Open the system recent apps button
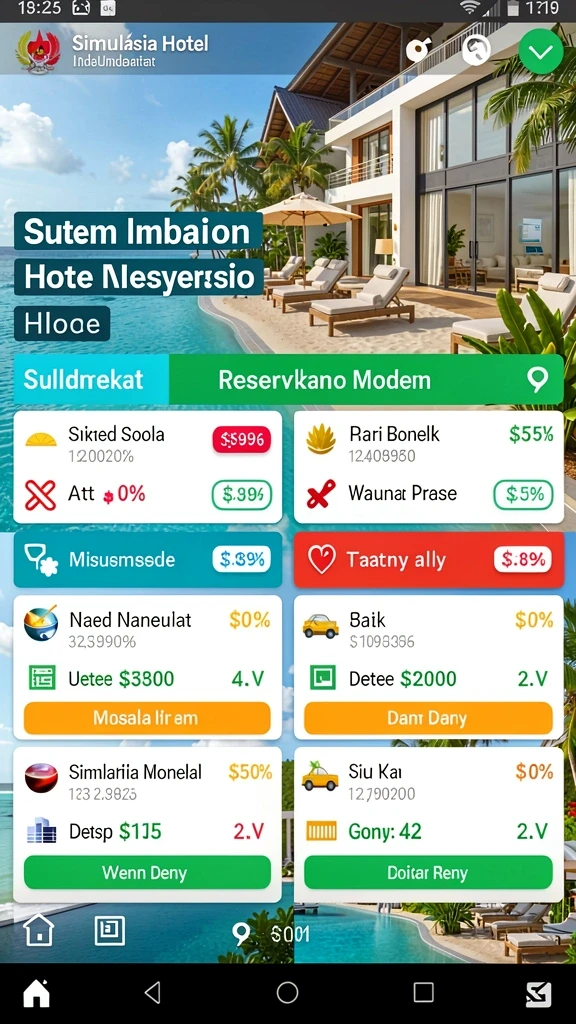 tap(423, 993)
